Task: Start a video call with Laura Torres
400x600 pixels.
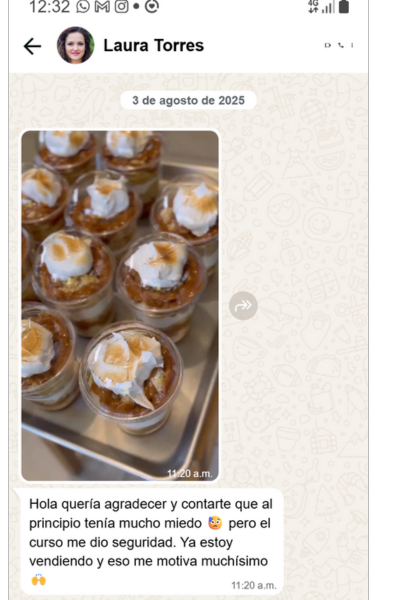Action: [x=328, y=45]
